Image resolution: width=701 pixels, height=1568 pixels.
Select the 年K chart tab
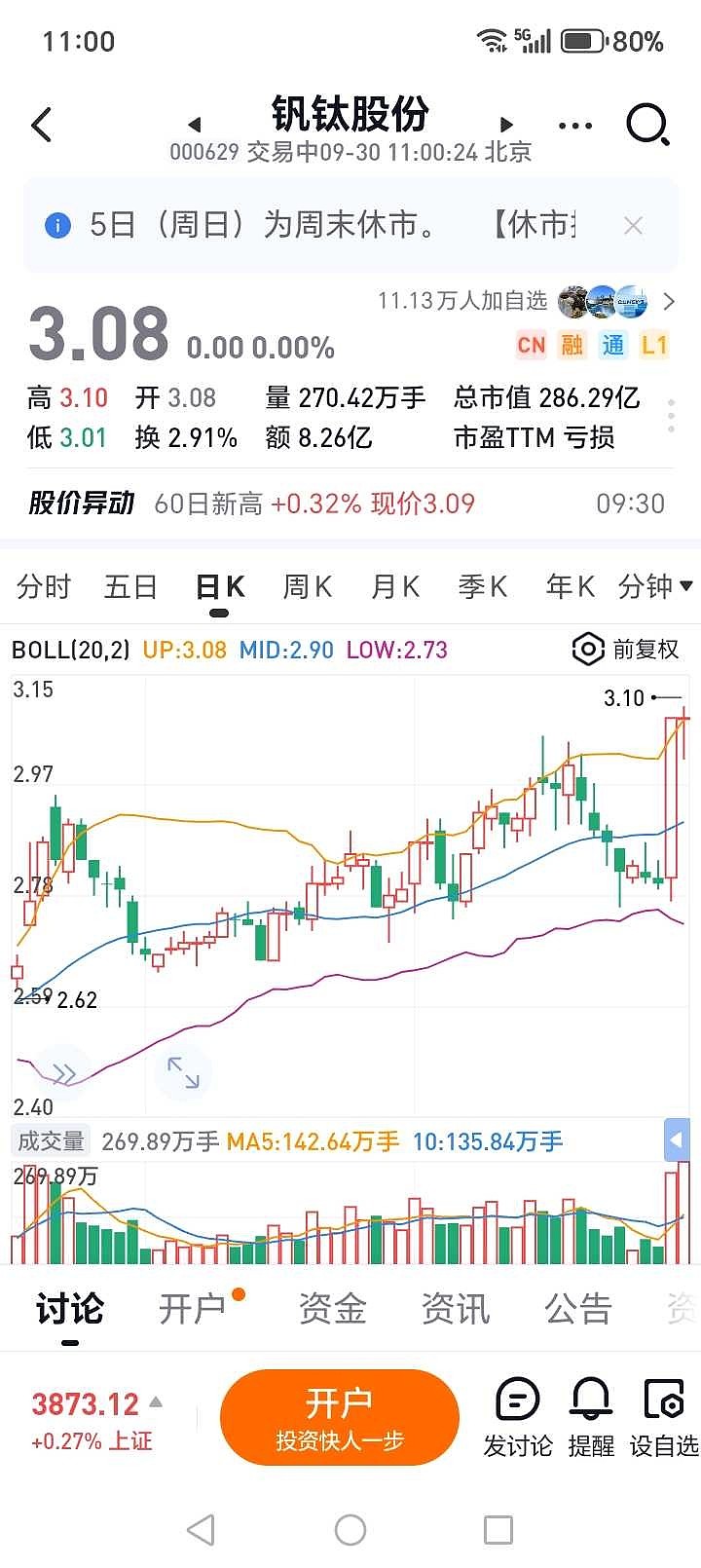coord(570,587)
